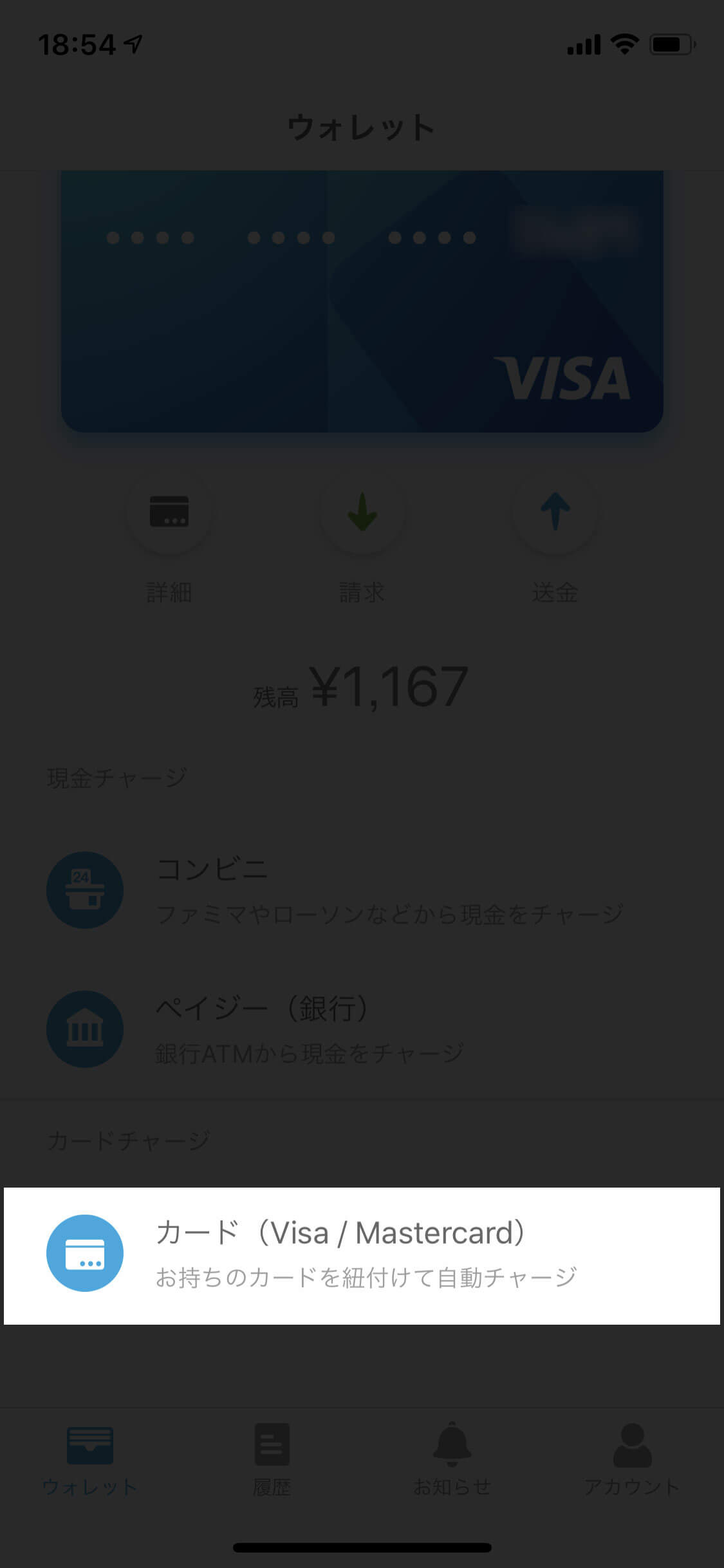Select ペイジー（銀行）charge option

coord(362,1029)
